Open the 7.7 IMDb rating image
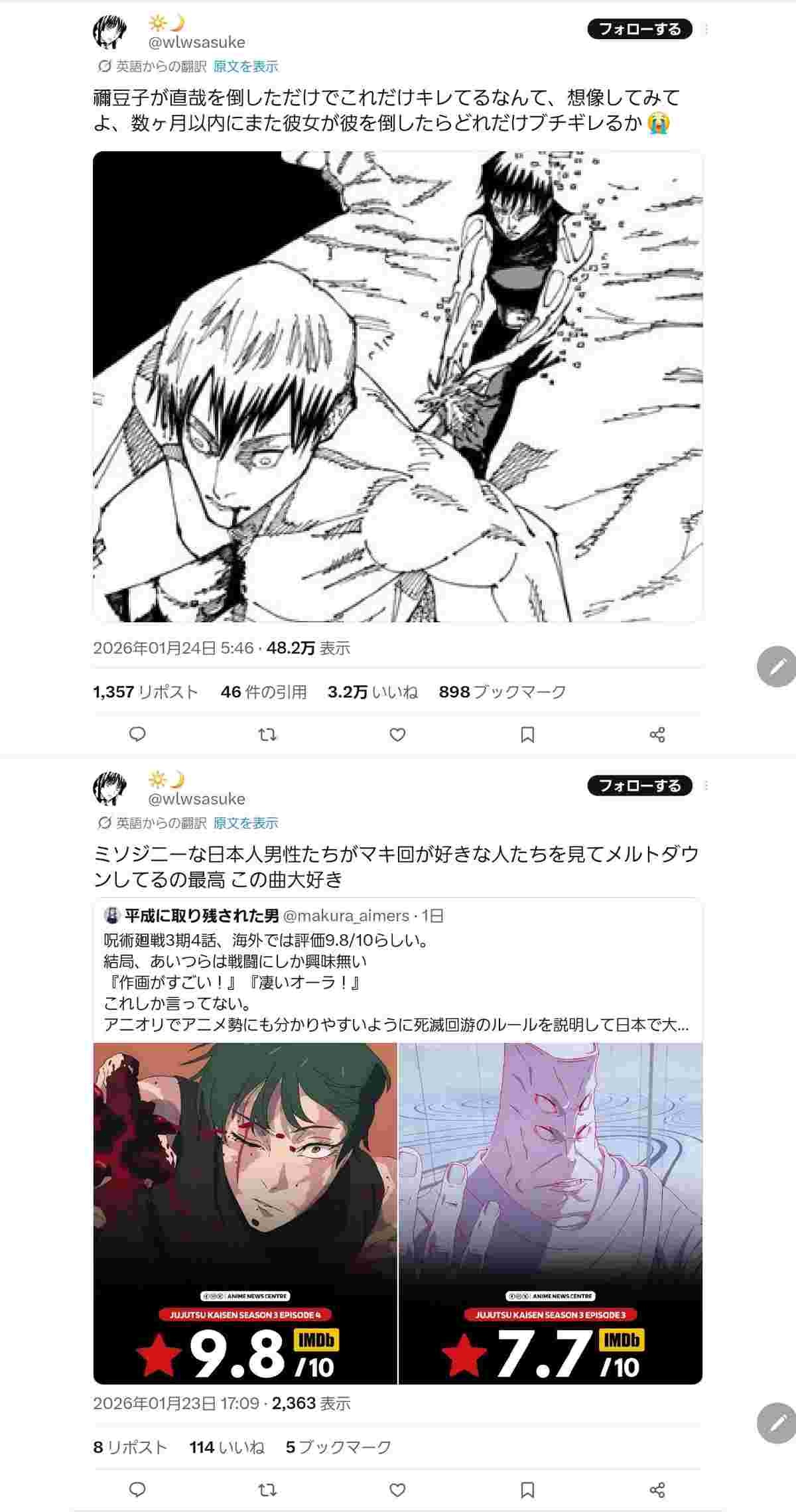 pos(551,1214)
